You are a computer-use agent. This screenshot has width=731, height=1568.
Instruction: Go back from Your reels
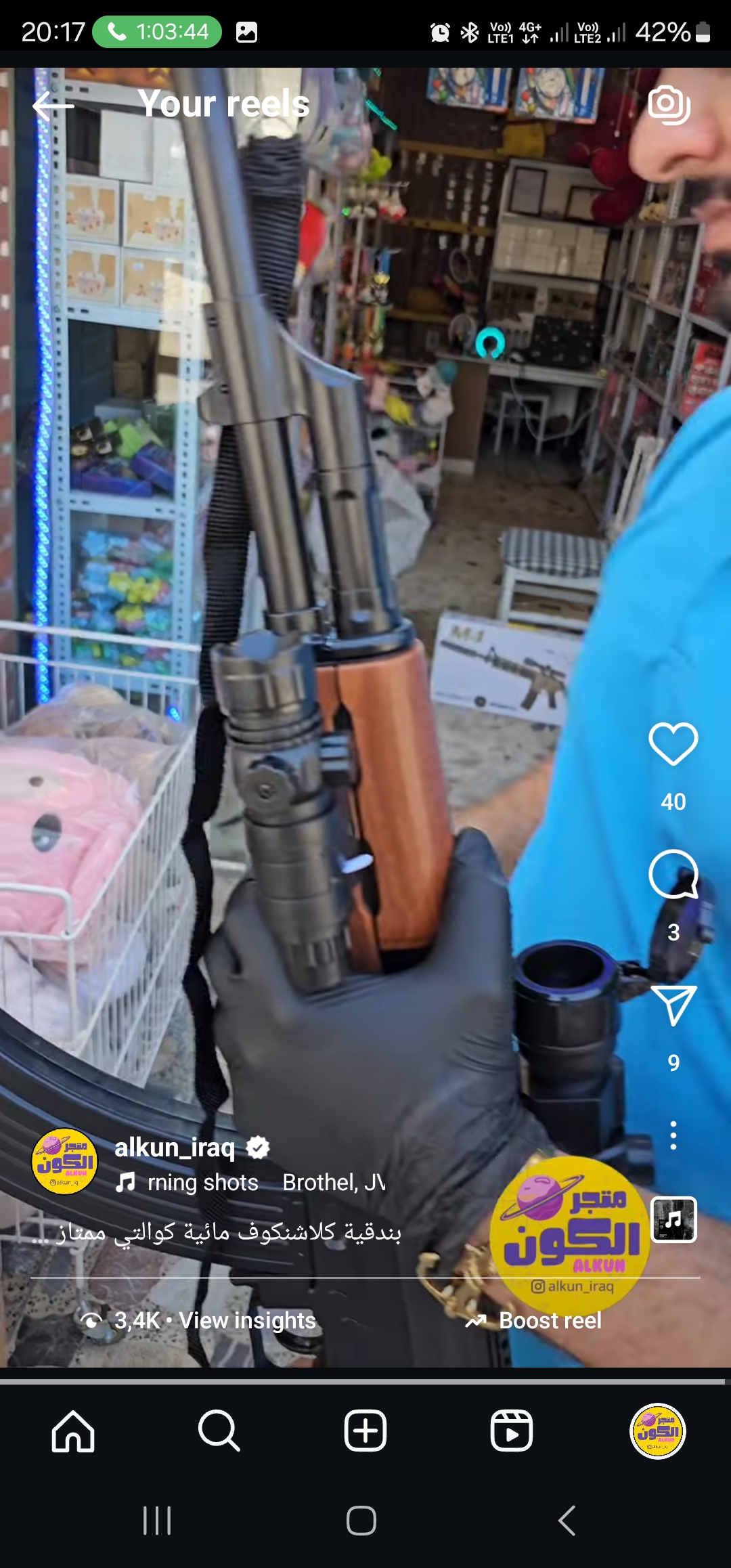click(x=53, y=106)
